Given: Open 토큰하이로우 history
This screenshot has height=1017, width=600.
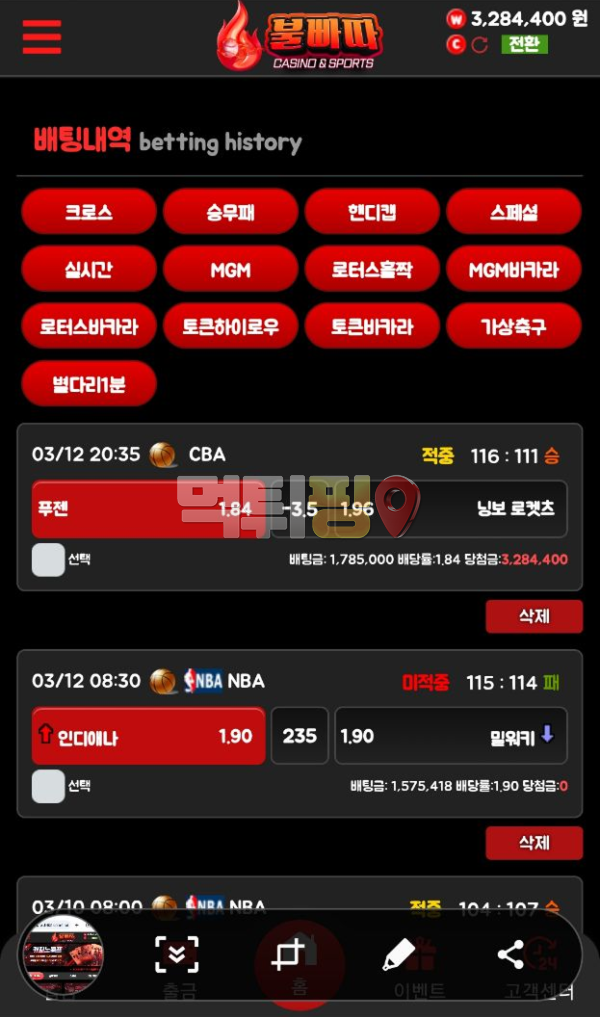Looking at the screenshot, I should pos(230,326).
